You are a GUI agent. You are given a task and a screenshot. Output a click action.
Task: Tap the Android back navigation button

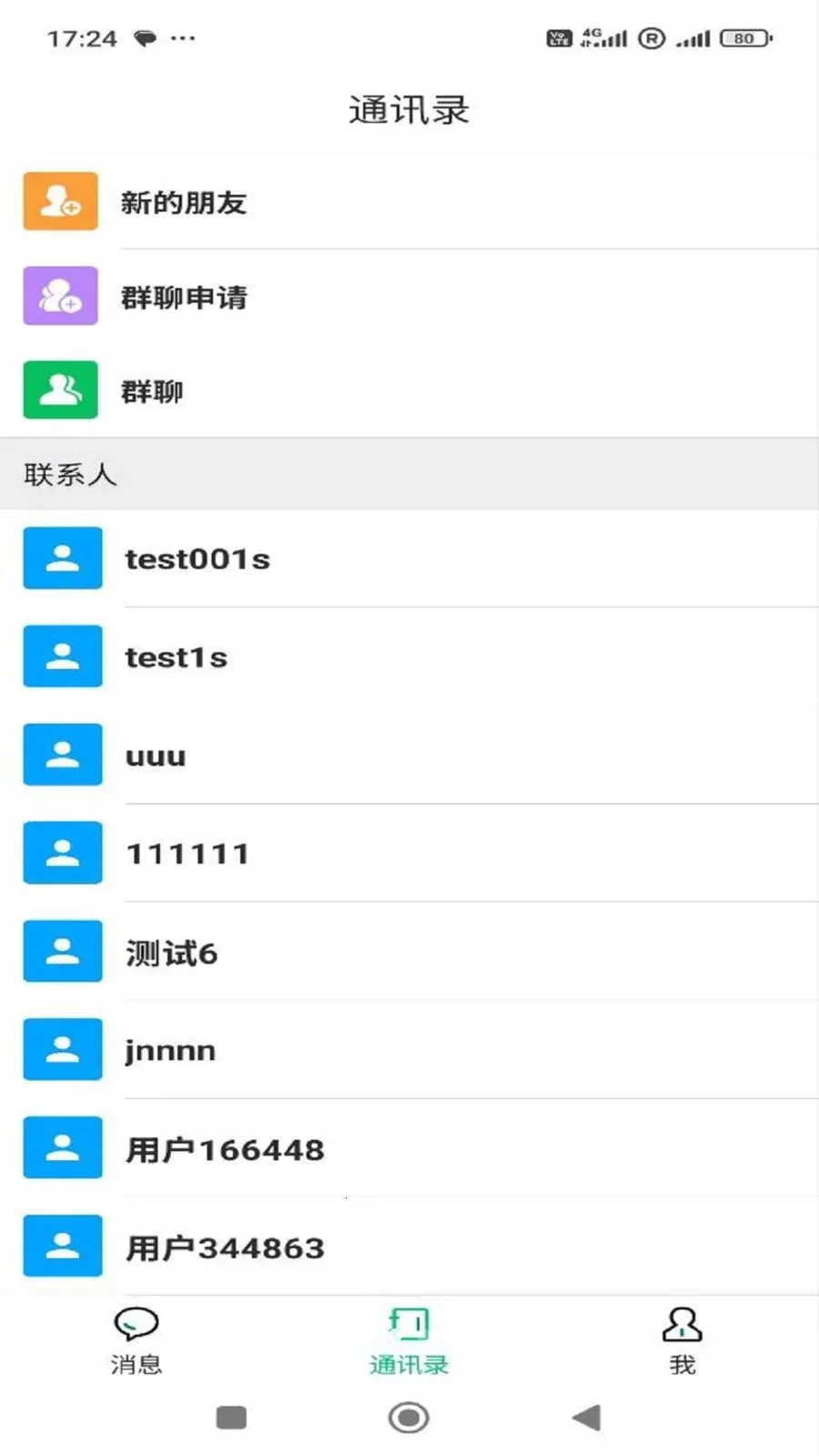(587, 1416)
